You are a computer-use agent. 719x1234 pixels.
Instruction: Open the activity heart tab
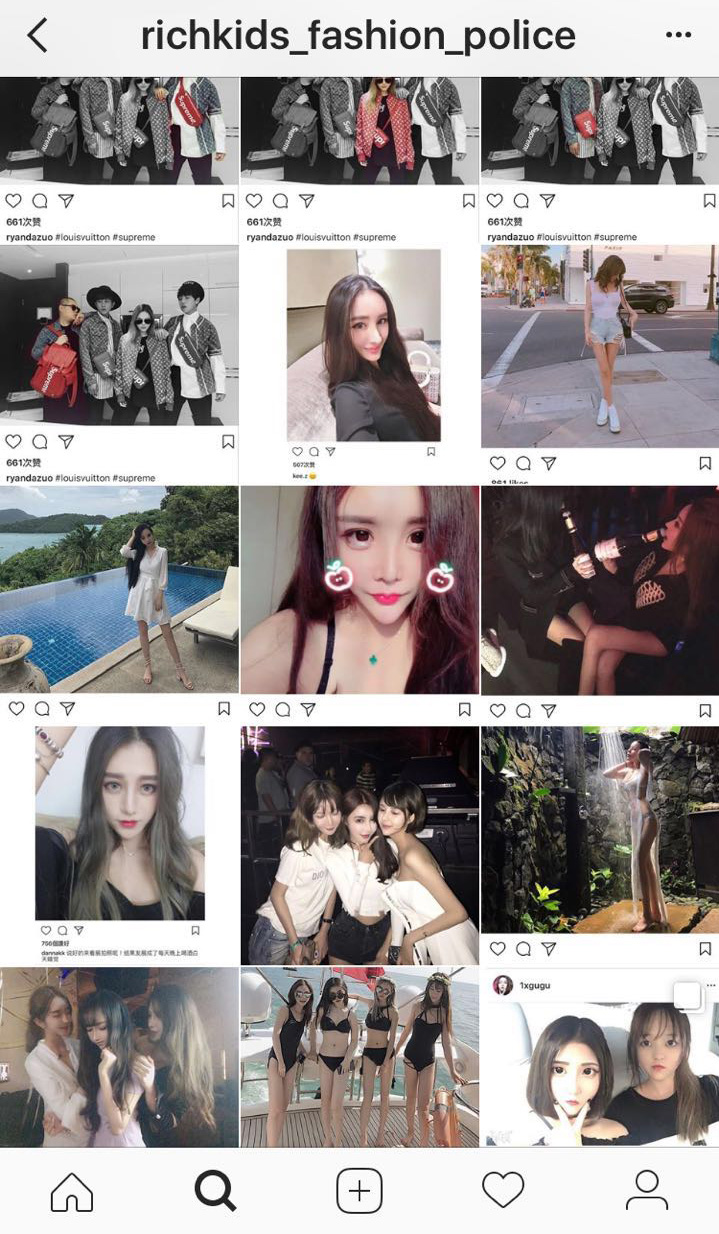[x=503, y=1191]
